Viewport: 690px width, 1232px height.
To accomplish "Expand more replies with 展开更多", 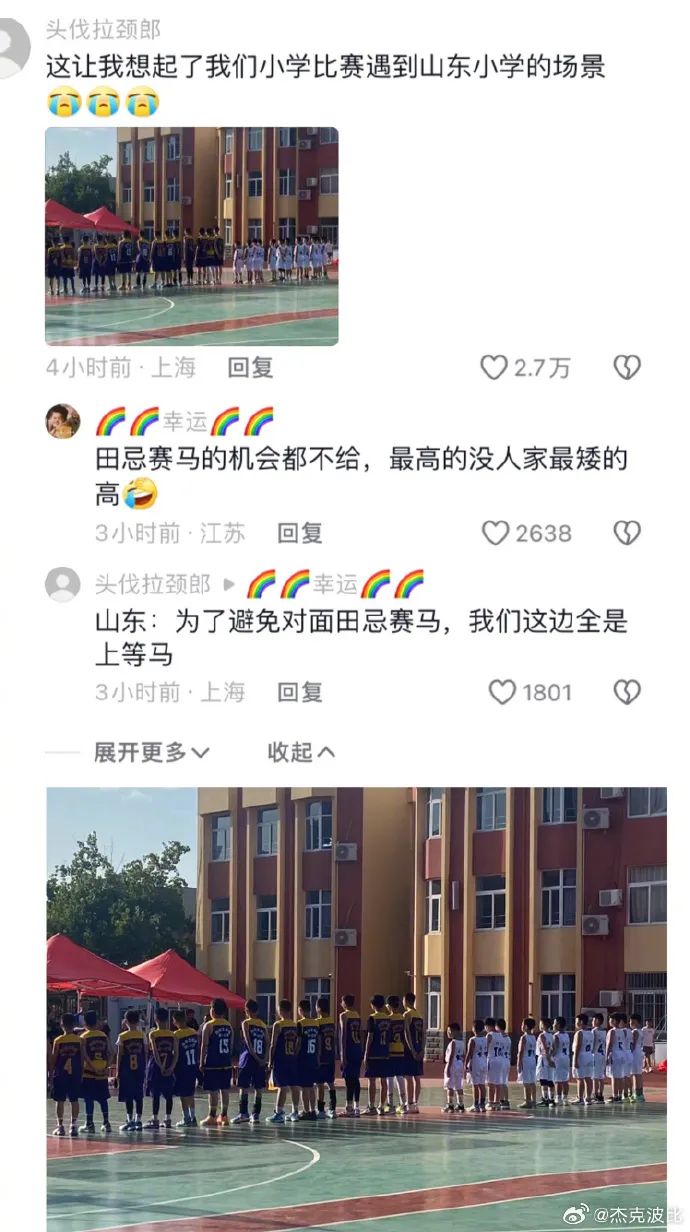I will click(152, 752).
